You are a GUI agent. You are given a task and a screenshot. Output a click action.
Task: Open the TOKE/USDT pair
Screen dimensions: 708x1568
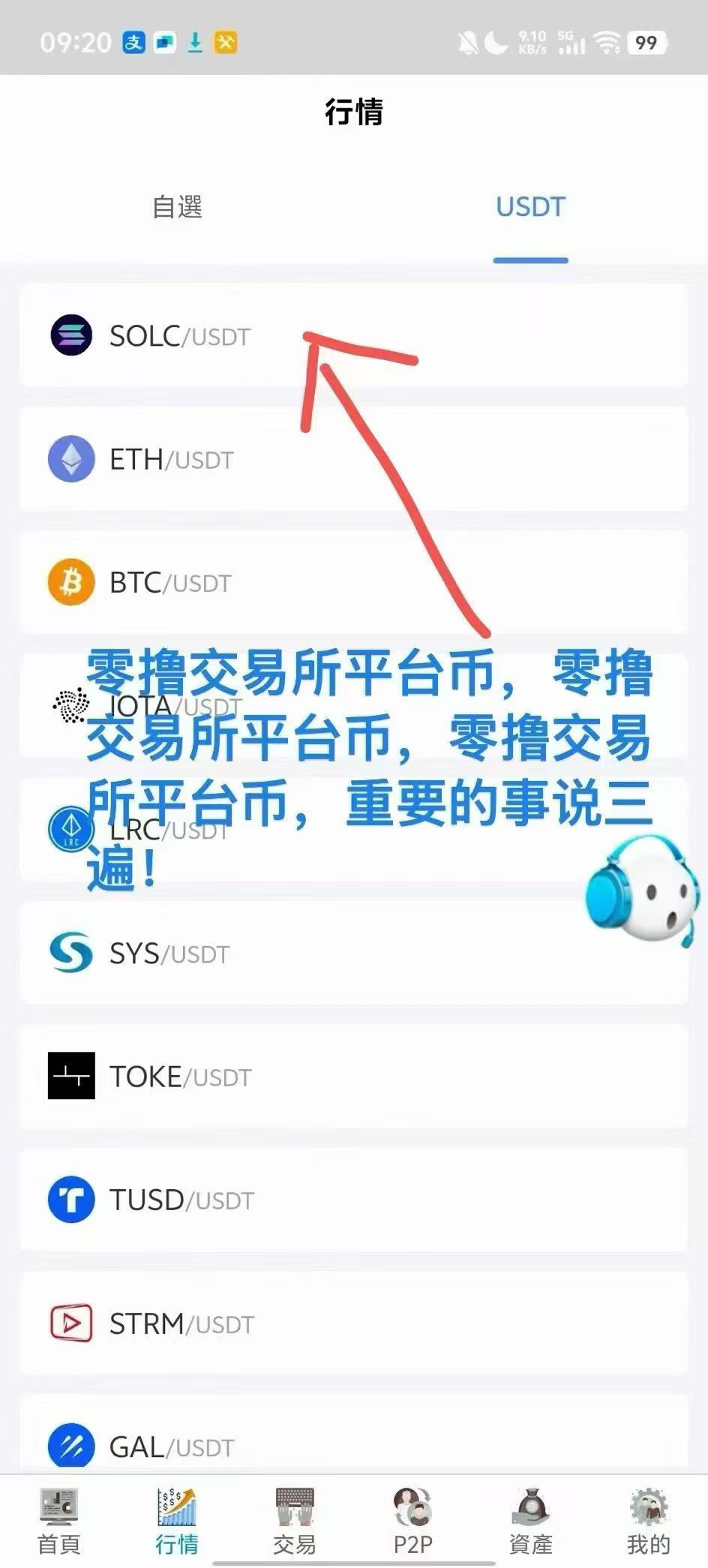coord(353,1076)
